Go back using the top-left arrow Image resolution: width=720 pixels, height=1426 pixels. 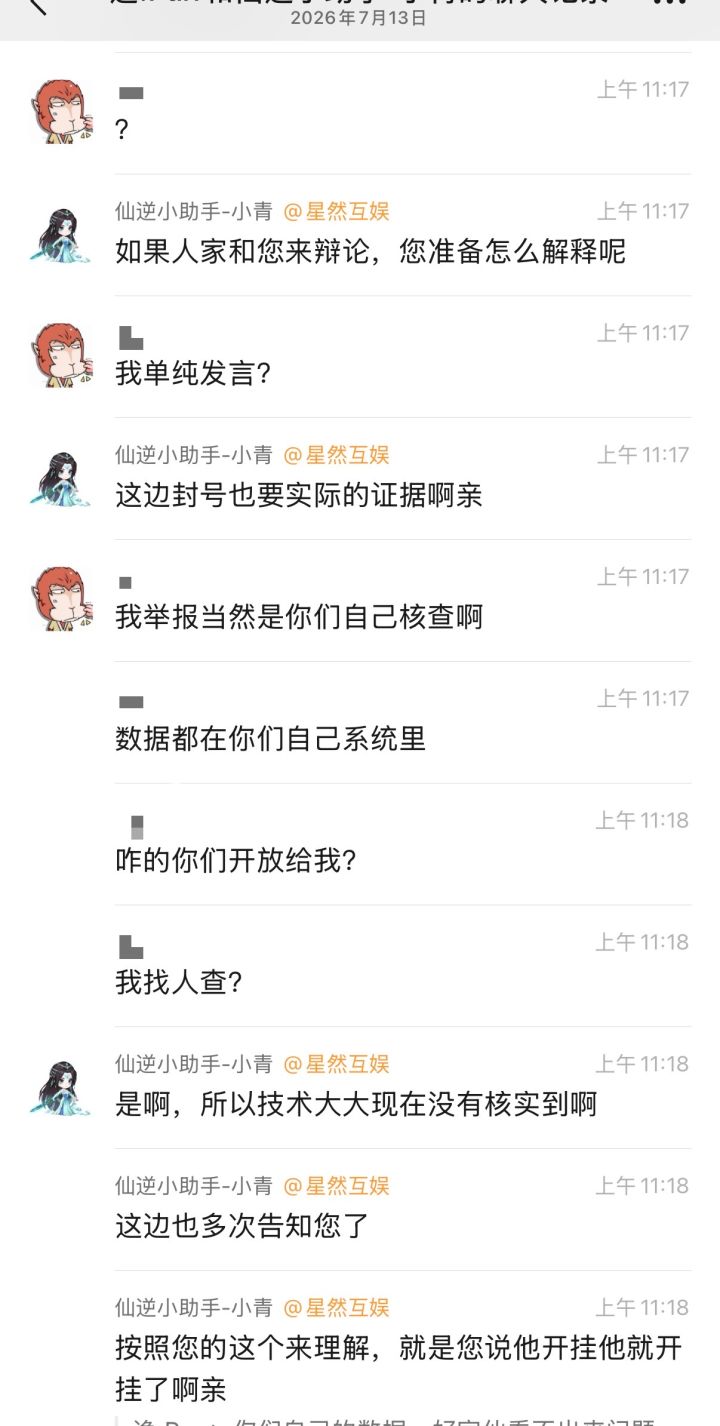pyautogui.click(x=38, y=5)
